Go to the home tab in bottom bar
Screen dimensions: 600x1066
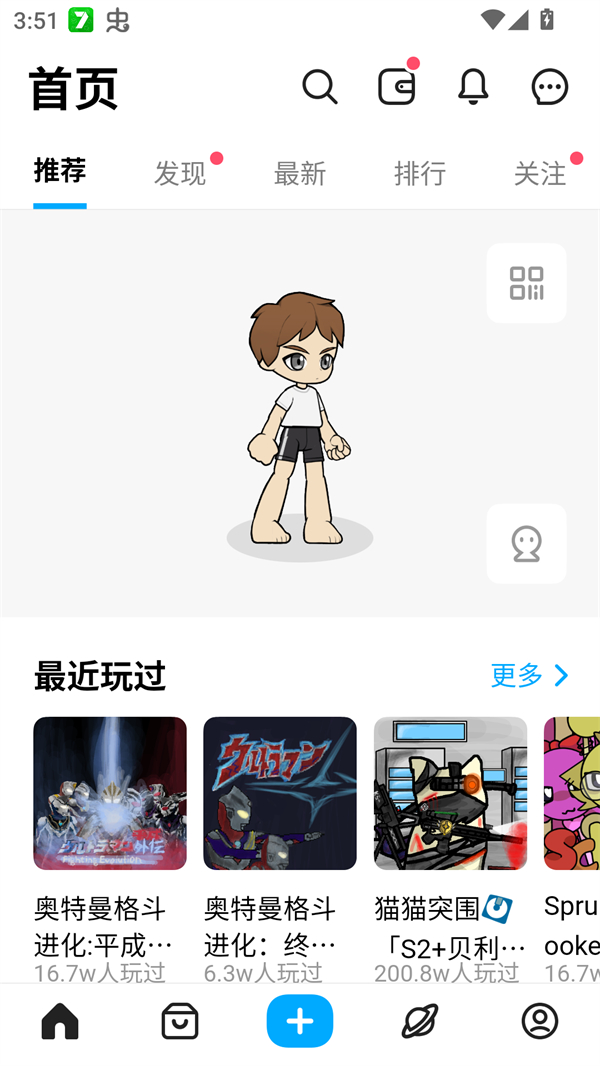(x=60, y=1021)
